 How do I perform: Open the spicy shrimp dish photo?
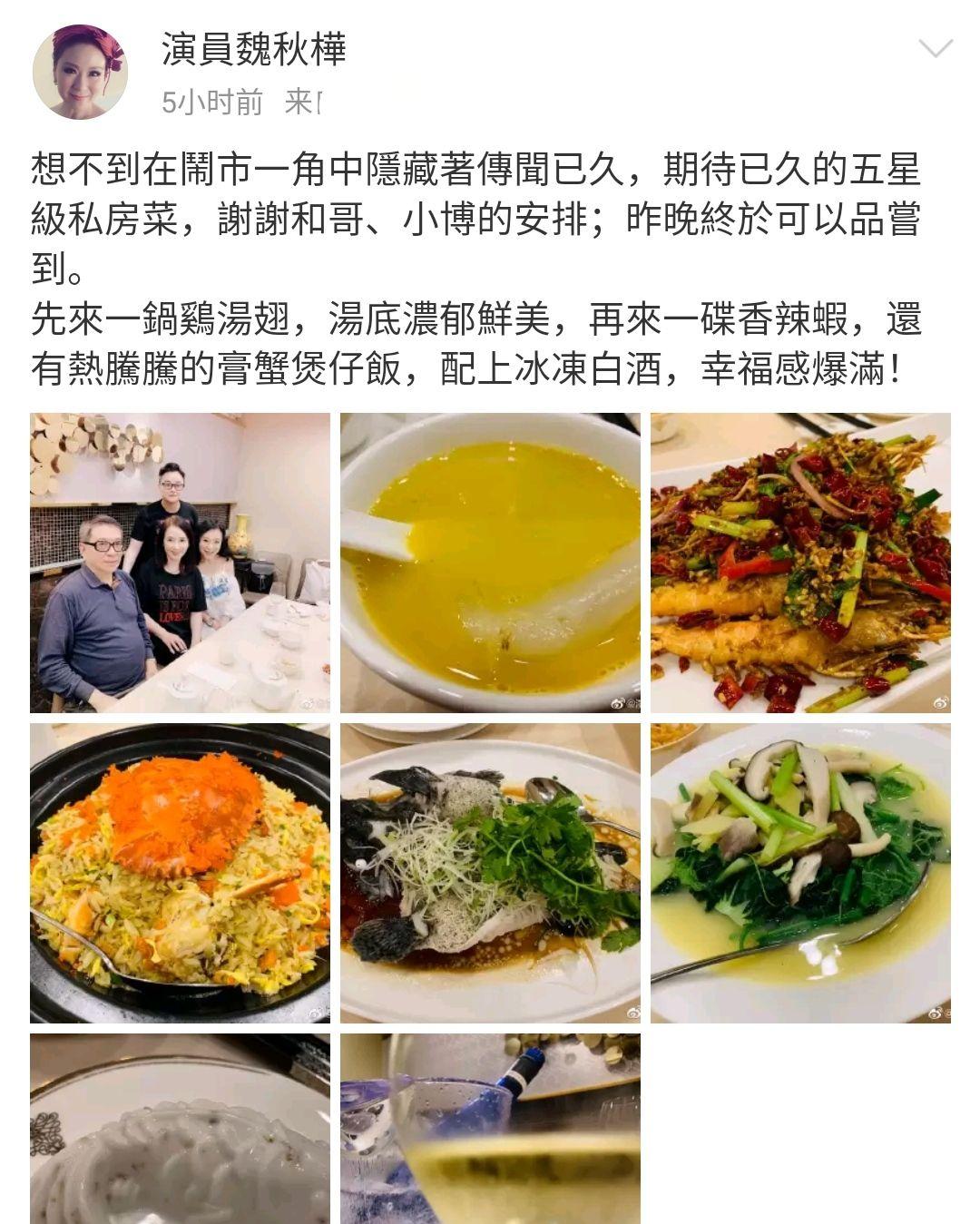pos(800,563)
